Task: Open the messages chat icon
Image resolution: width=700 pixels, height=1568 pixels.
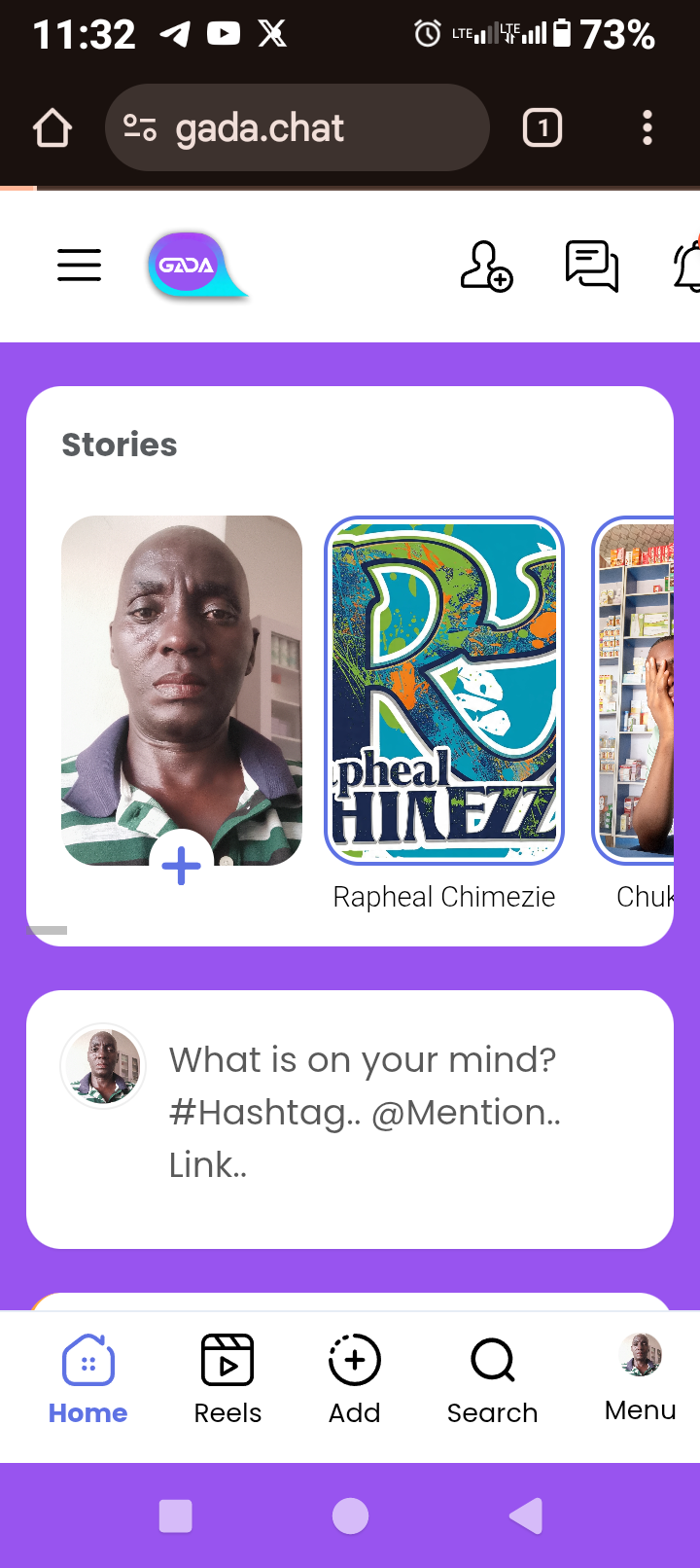Action: (x=591, y=266)
